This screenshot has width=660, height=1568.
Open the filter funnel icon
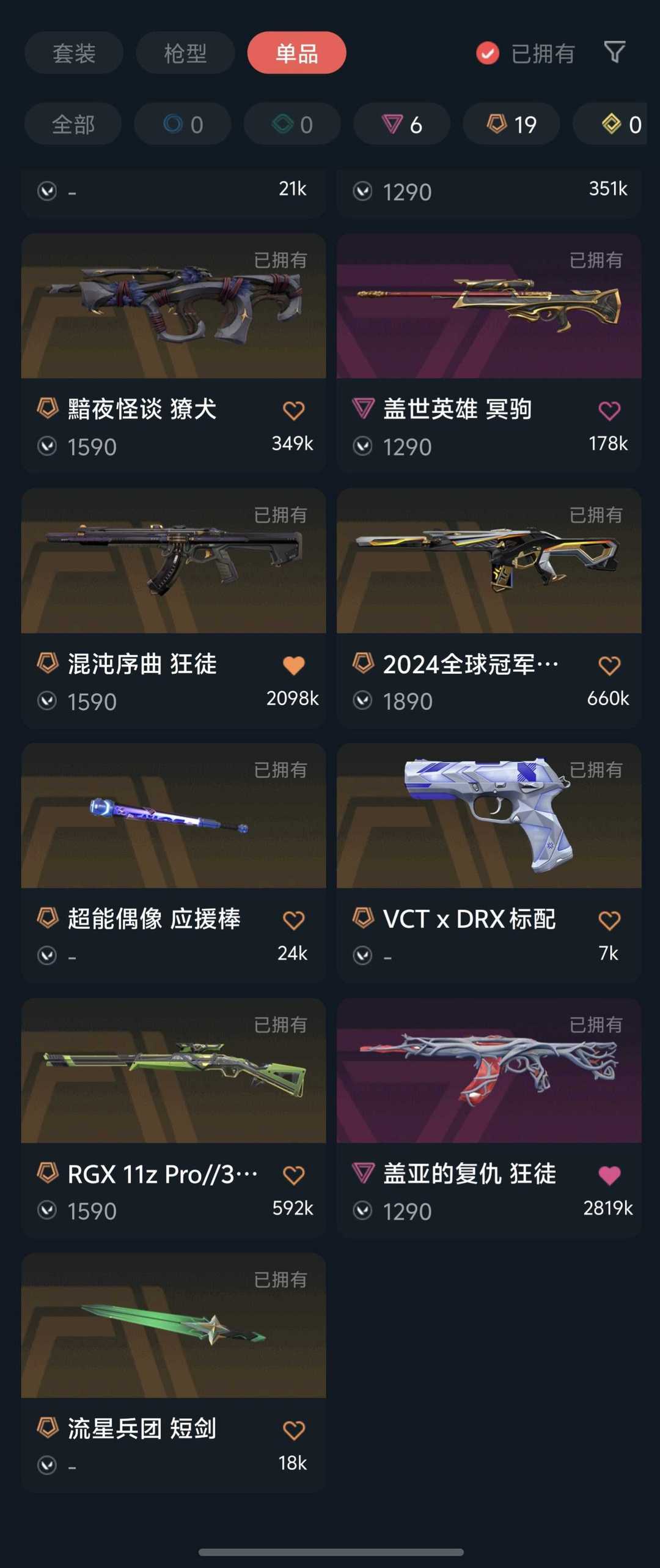point(614,53)
